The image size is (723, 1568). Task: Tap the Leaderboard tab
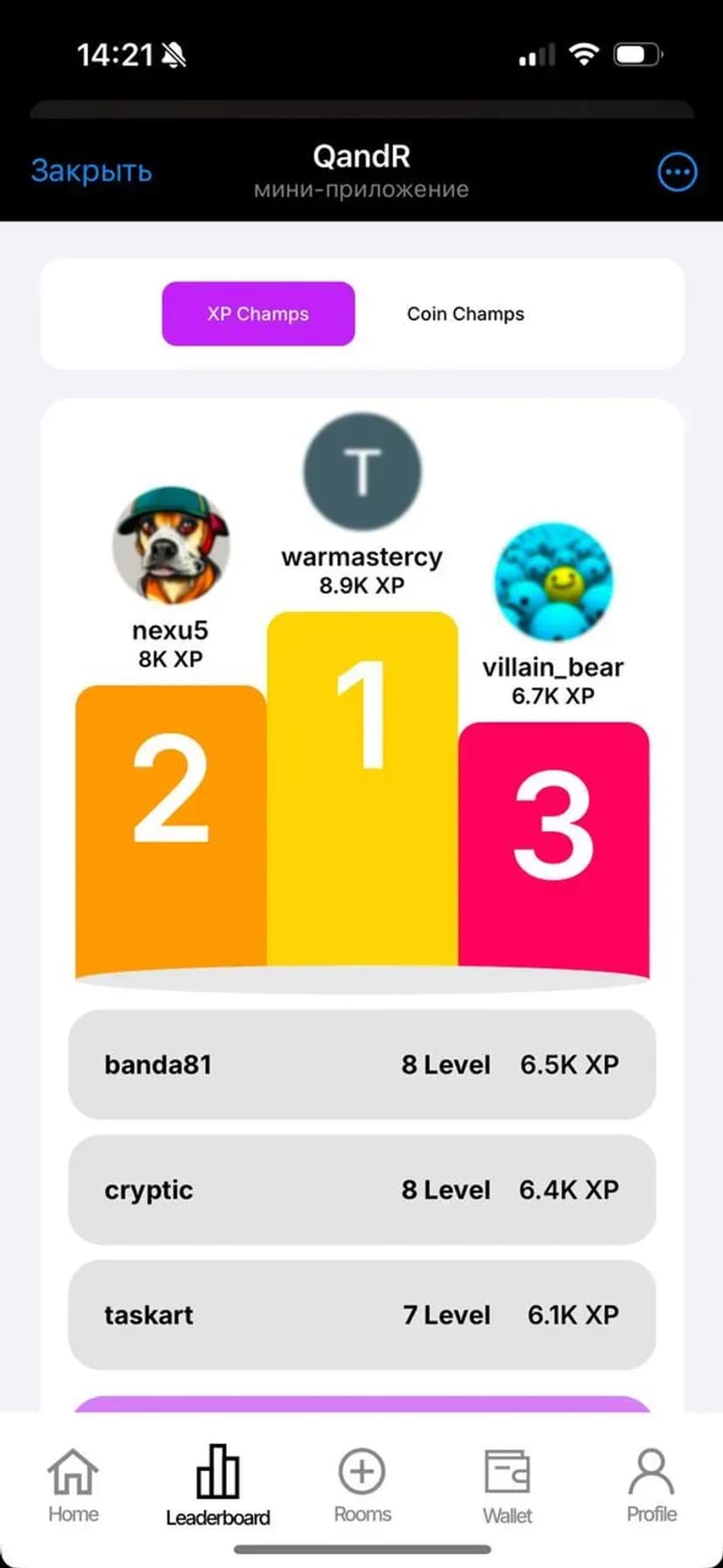point(217,1485)
